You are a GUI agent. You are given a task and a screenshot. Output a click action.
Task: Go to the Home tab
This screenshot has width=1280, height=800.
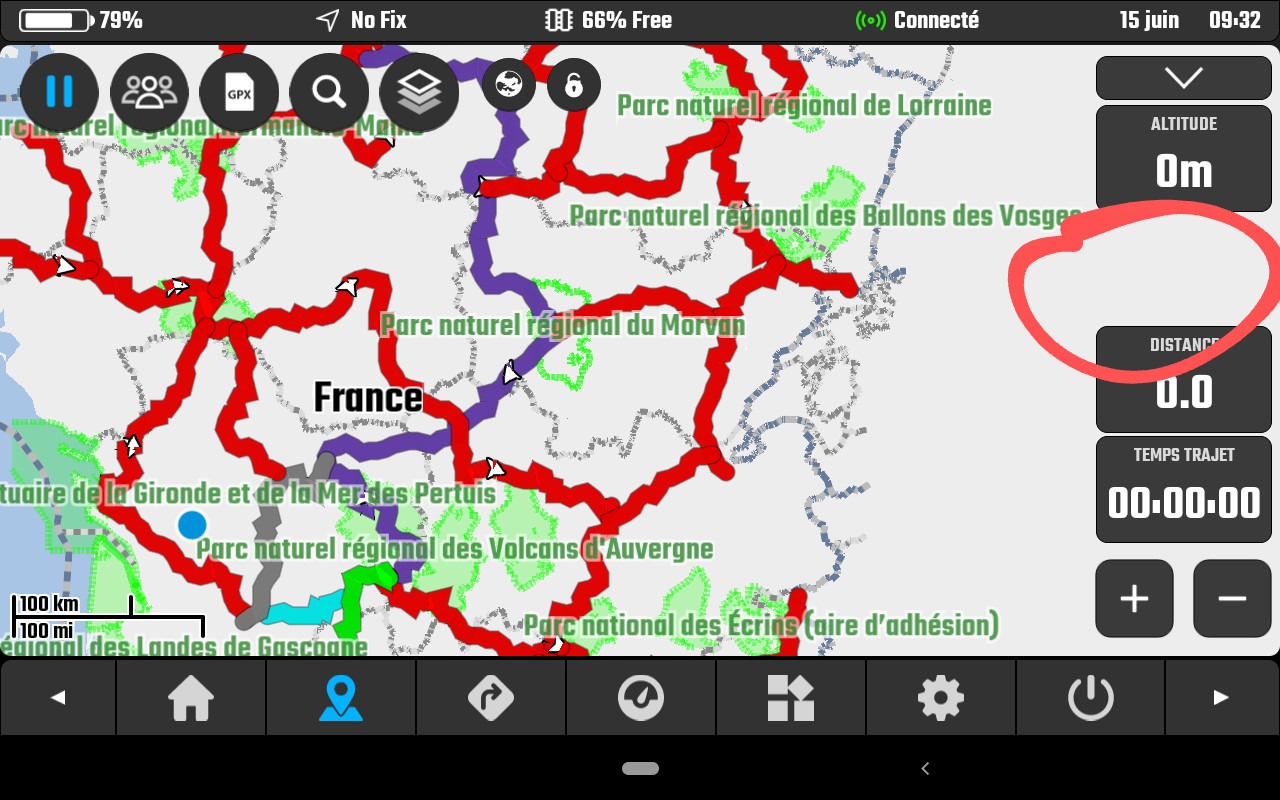click(191, 698)
